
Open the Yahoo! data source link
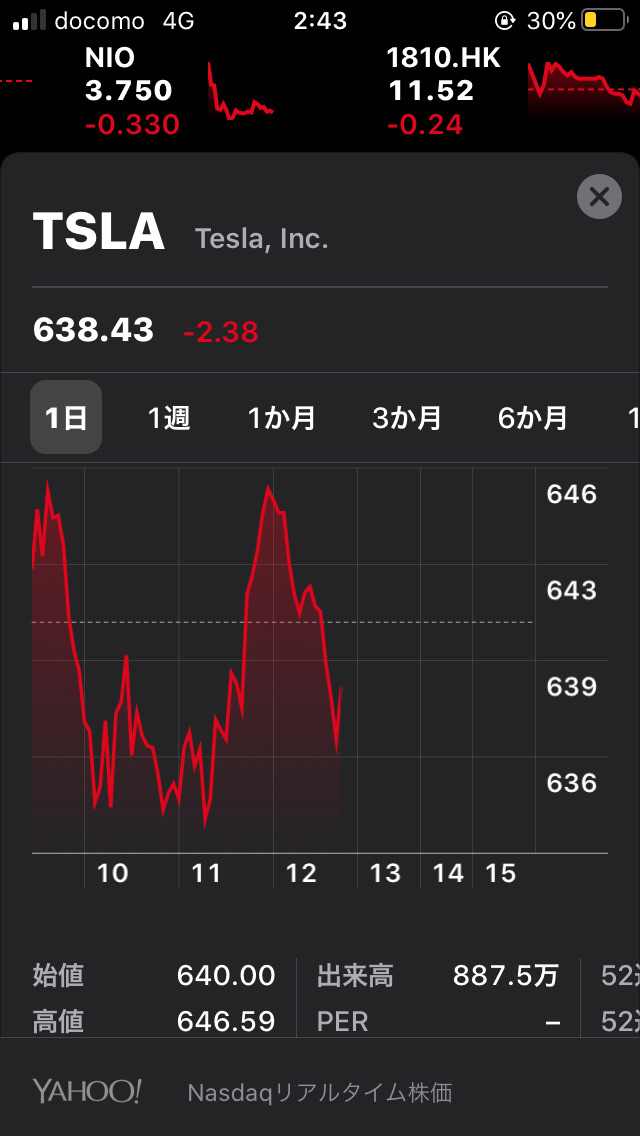[87, 1091]
